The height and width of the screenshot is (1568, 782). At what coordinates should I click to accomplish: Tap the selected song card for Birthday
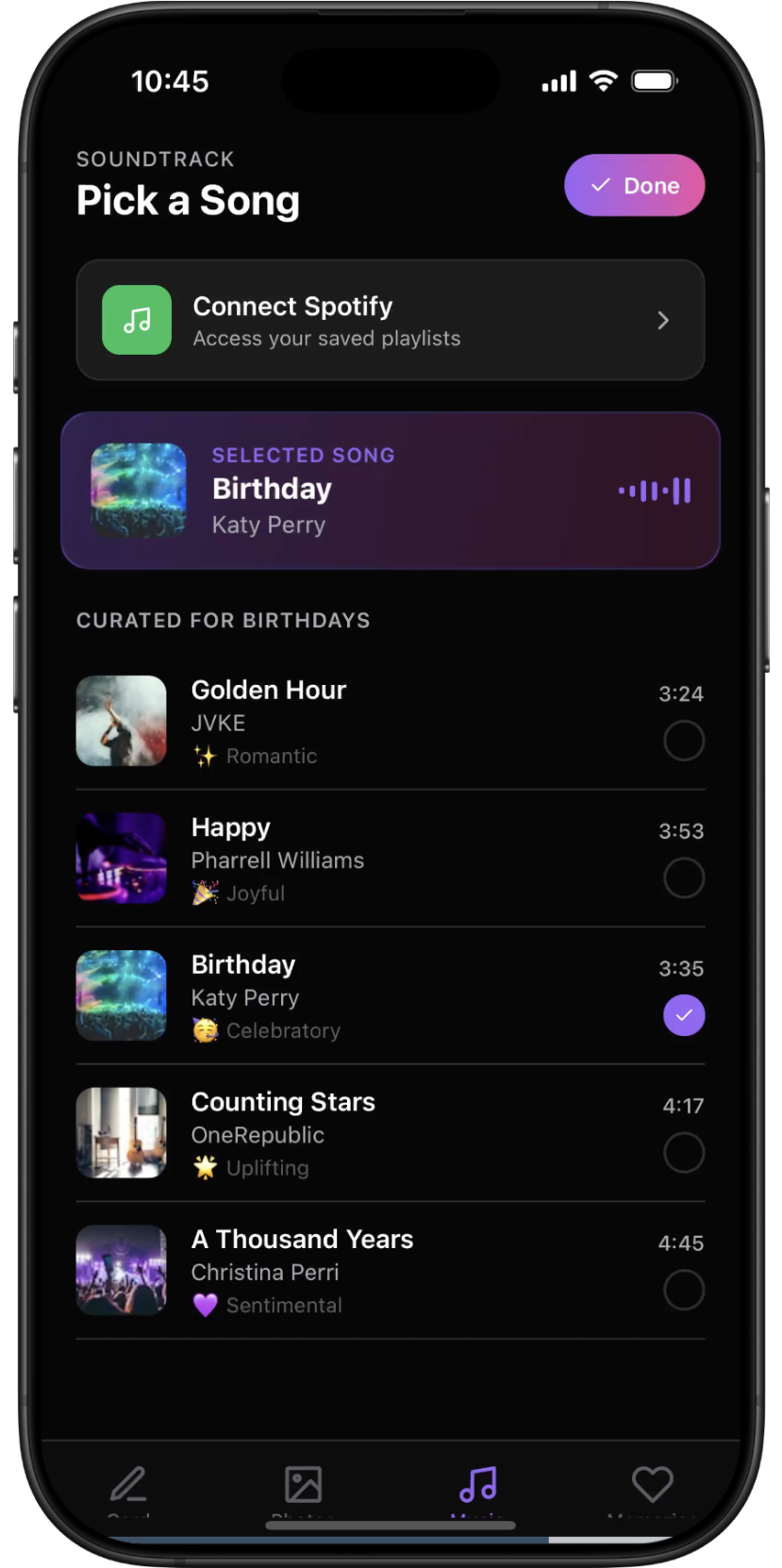tap(390, 491)
